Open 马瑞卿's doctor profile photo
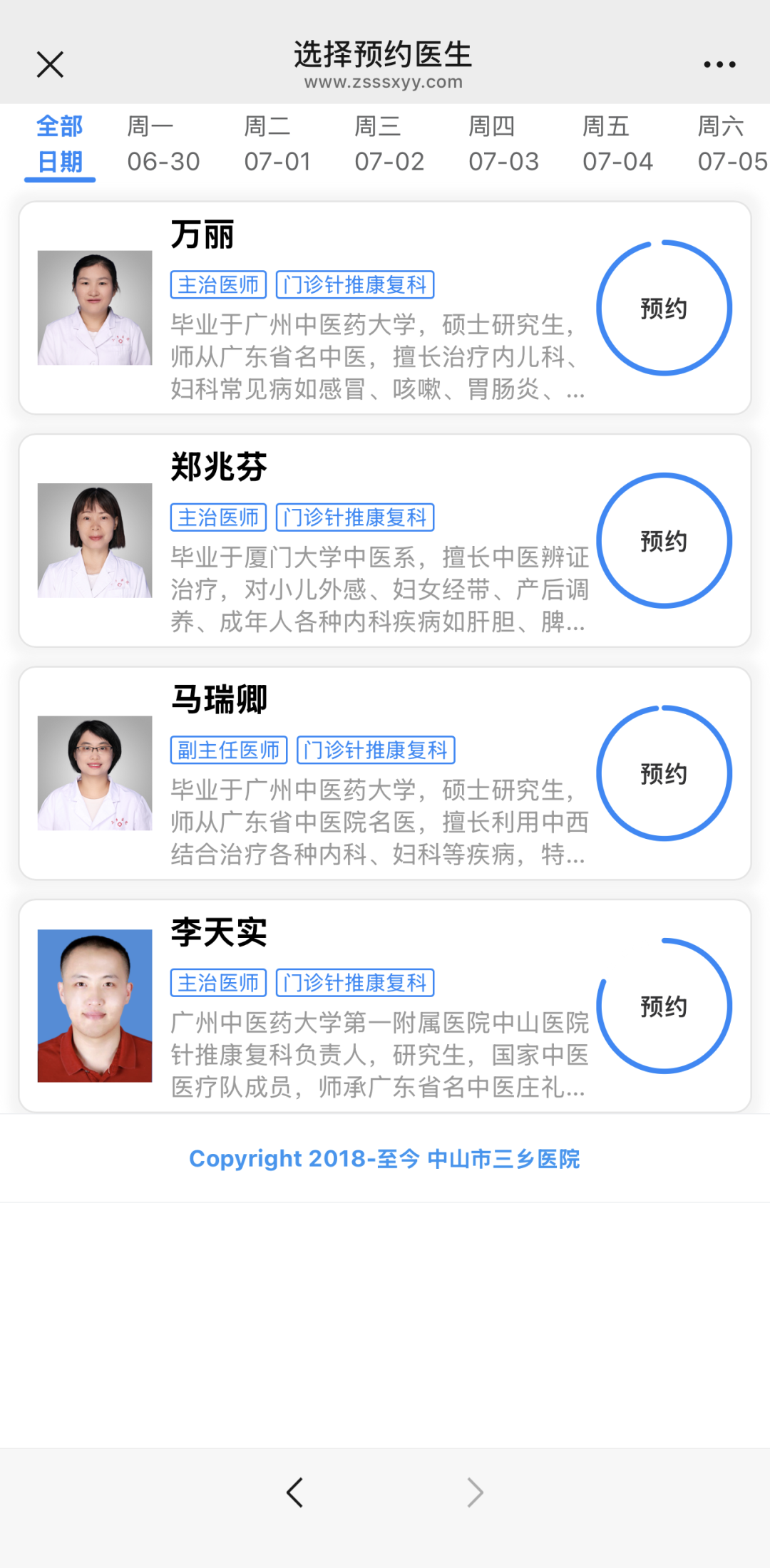Image resolution: width=770 pixels, height=1568 pixels. tap(95, 773)
